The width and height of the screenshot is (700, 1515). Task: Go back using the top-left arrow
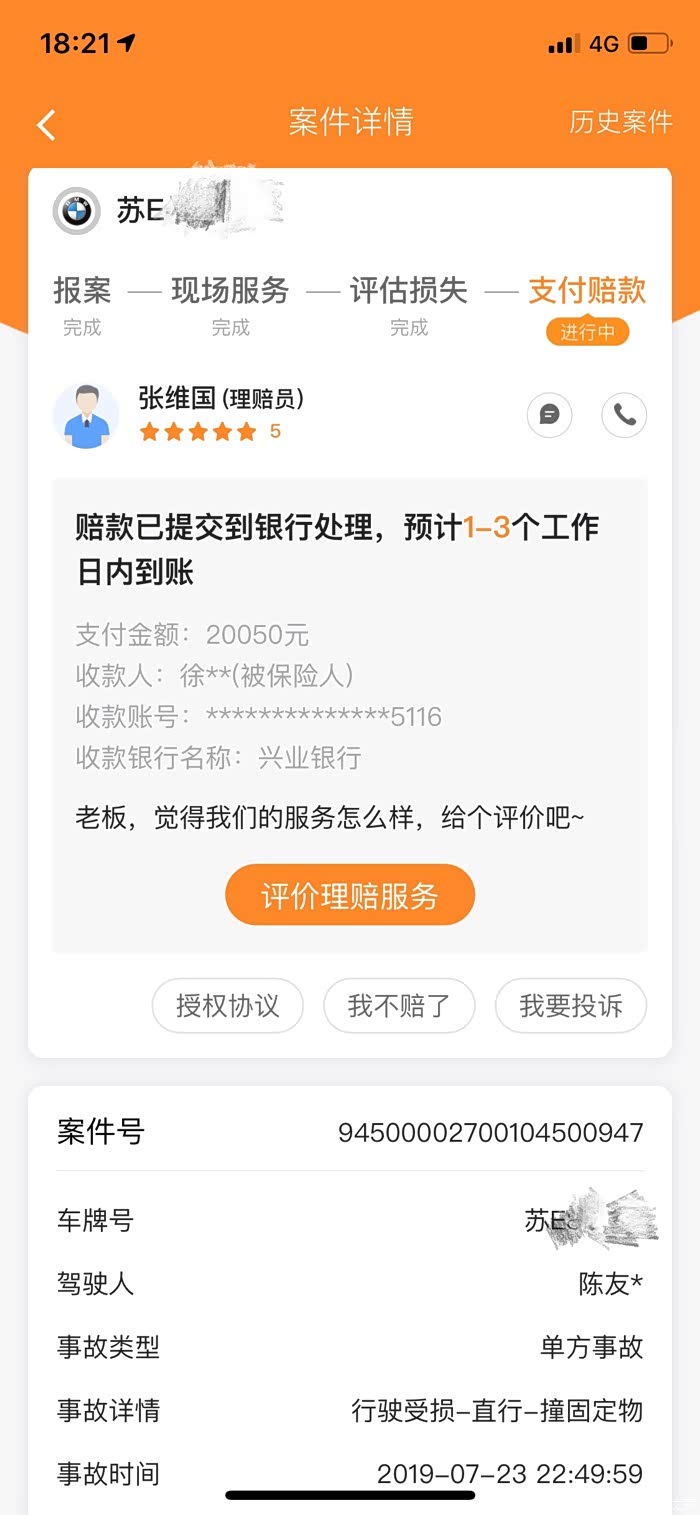pyautogui.click(x=46, y=125)
